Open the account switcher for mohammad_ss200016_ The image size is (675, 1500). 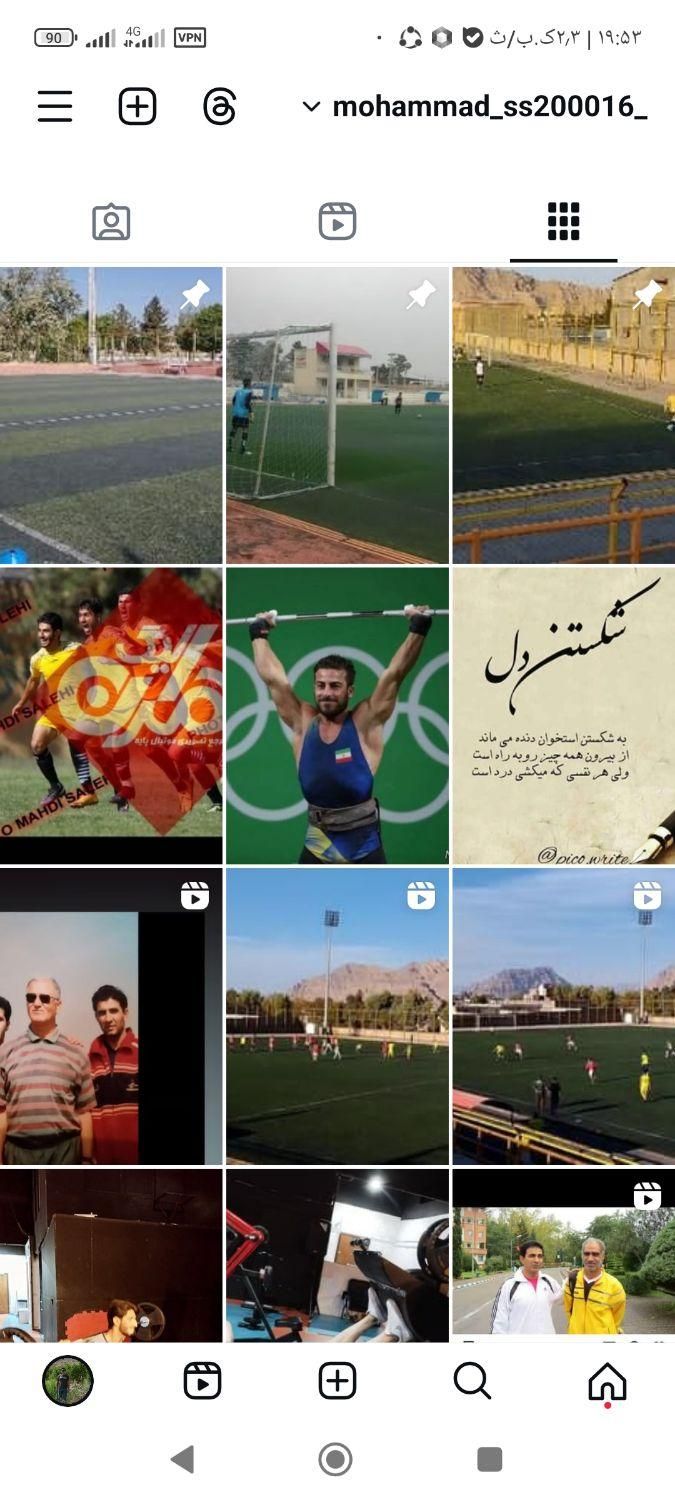pyautogui.click(x=475, y=106)
